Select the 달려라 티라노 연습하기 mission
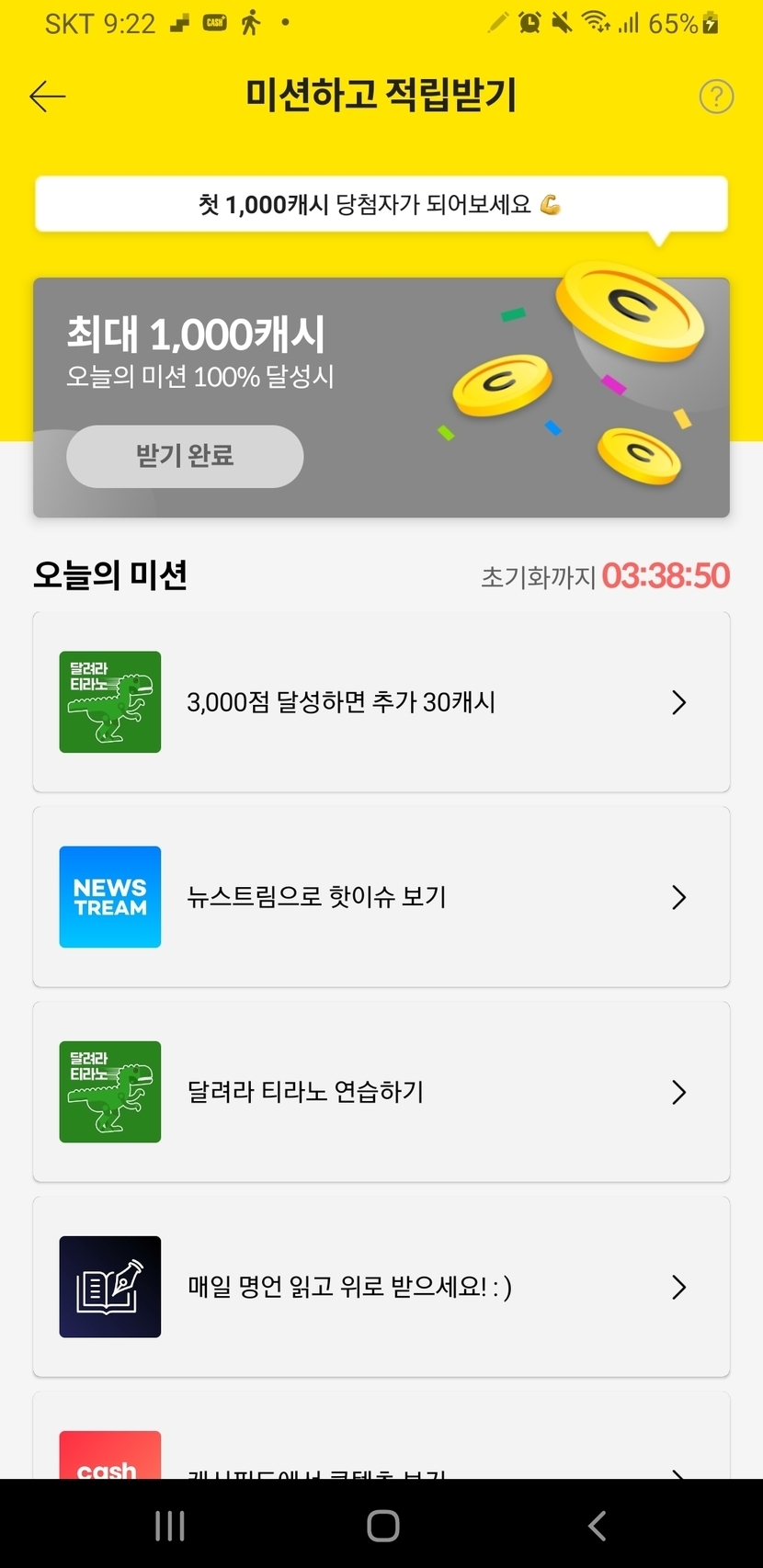This screenshot has width=763, height=1568. [x=381, y=1092]
